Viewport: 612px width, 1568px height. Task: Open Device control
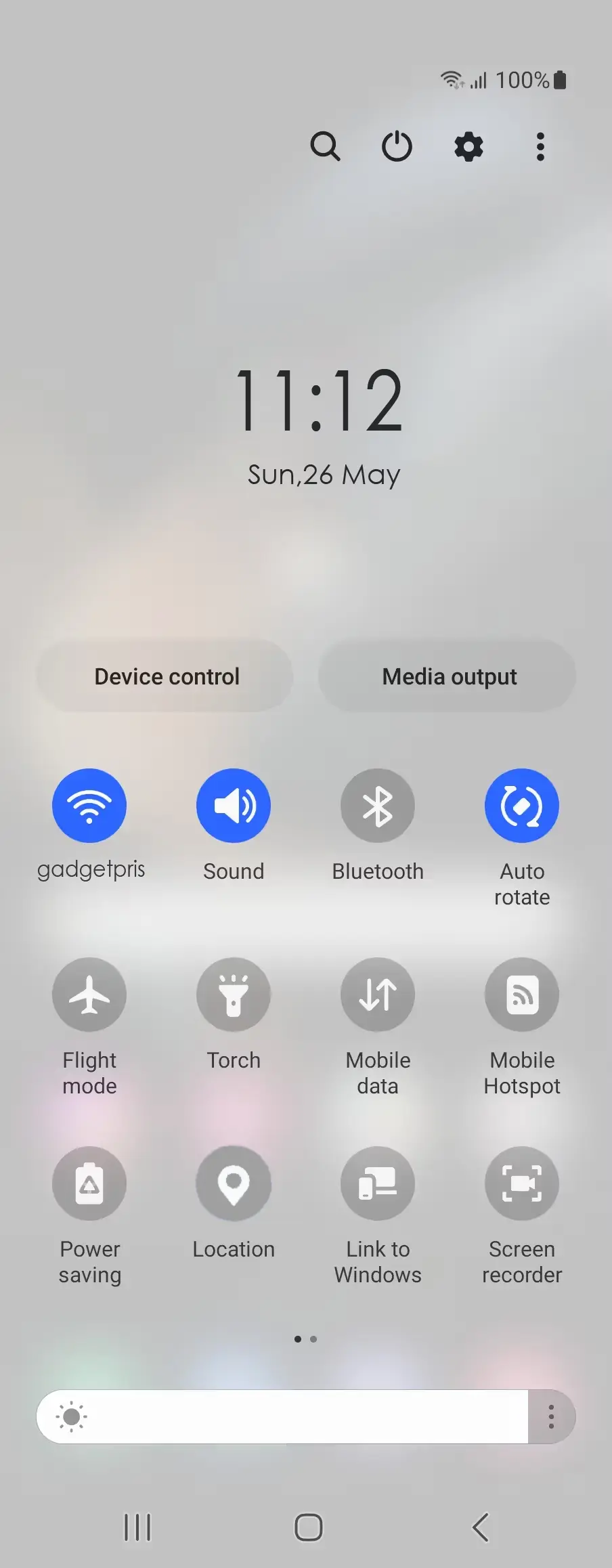click(x=165, y=676)
